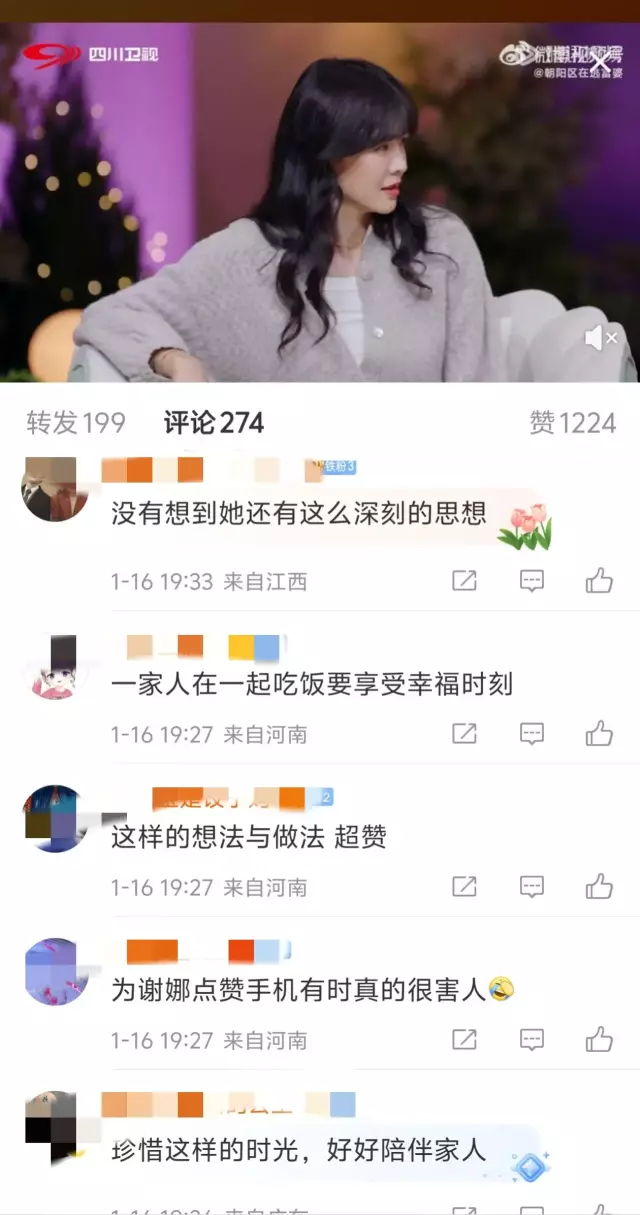The image size is (640, 1215).
Task: Select the 评论 274 tab
Action: click(x=214, y=423)
